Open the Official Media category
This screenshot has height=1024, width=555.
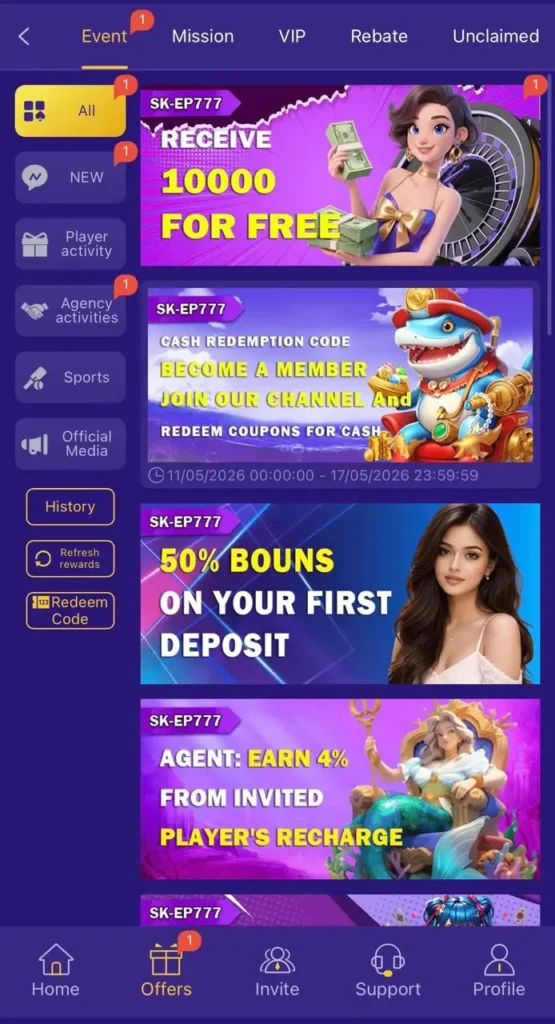pyautogui.click(x=71, y=444)
